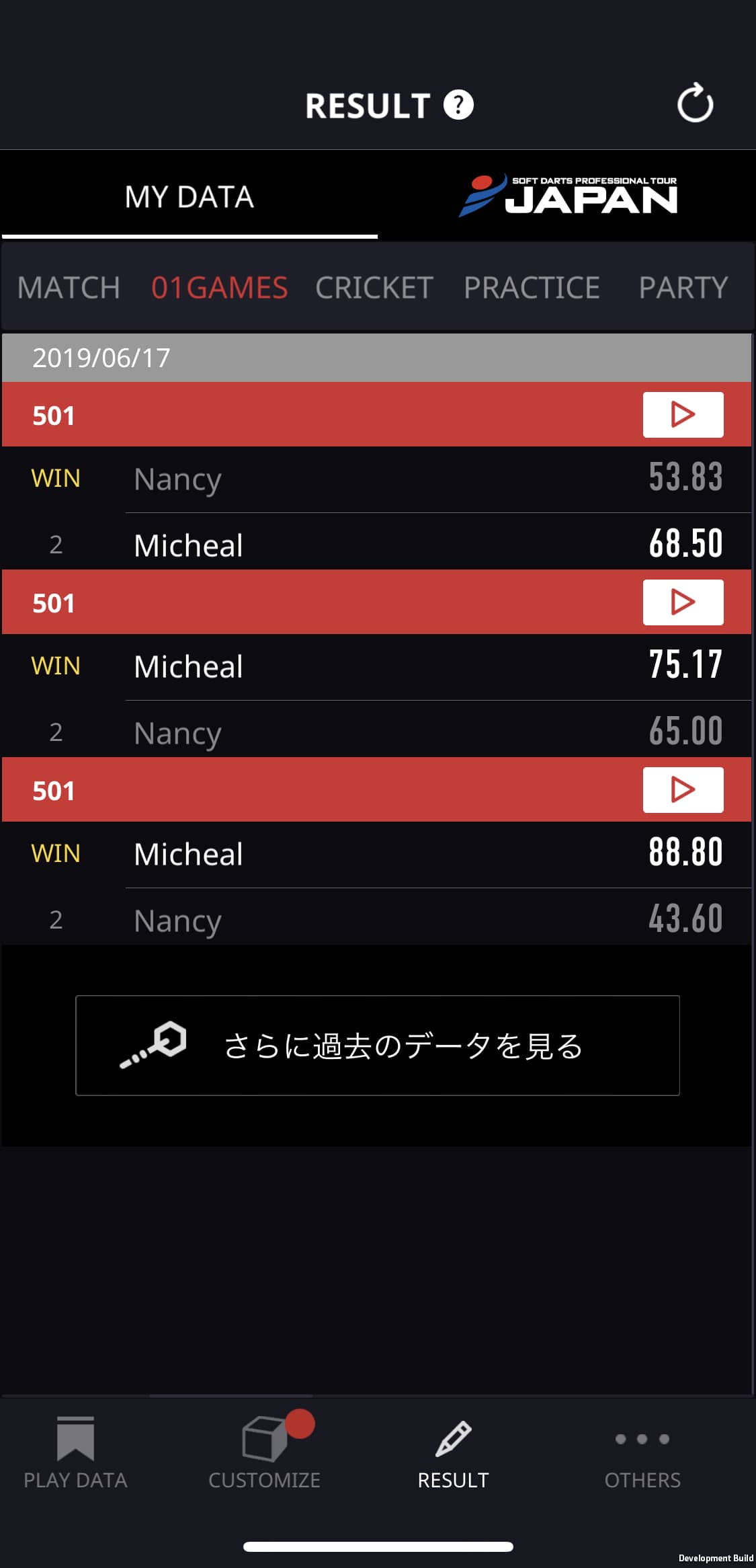The width and height of the screenshot is (756, 1568).
Task: Switch to the MY DATA tab
Action: point(190,196)
